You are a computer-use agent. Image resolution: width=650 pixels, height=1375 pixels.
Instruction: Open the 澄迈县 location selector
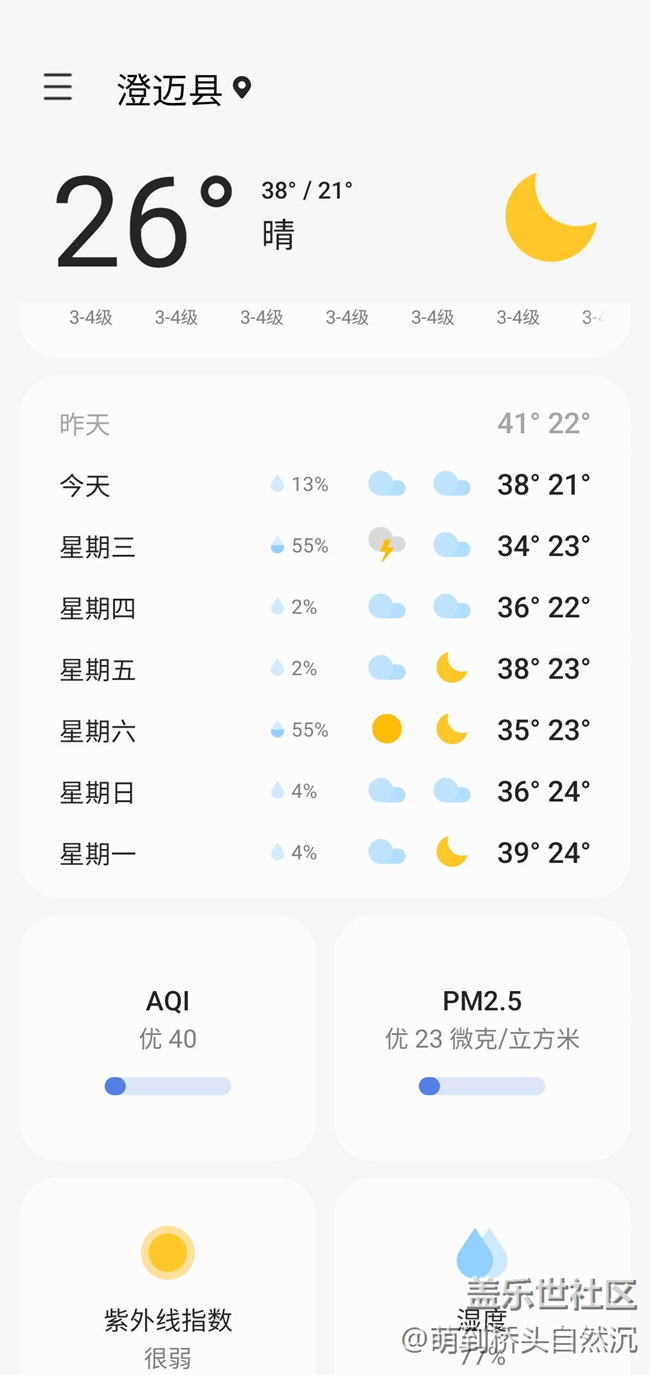tap(183, 90)
